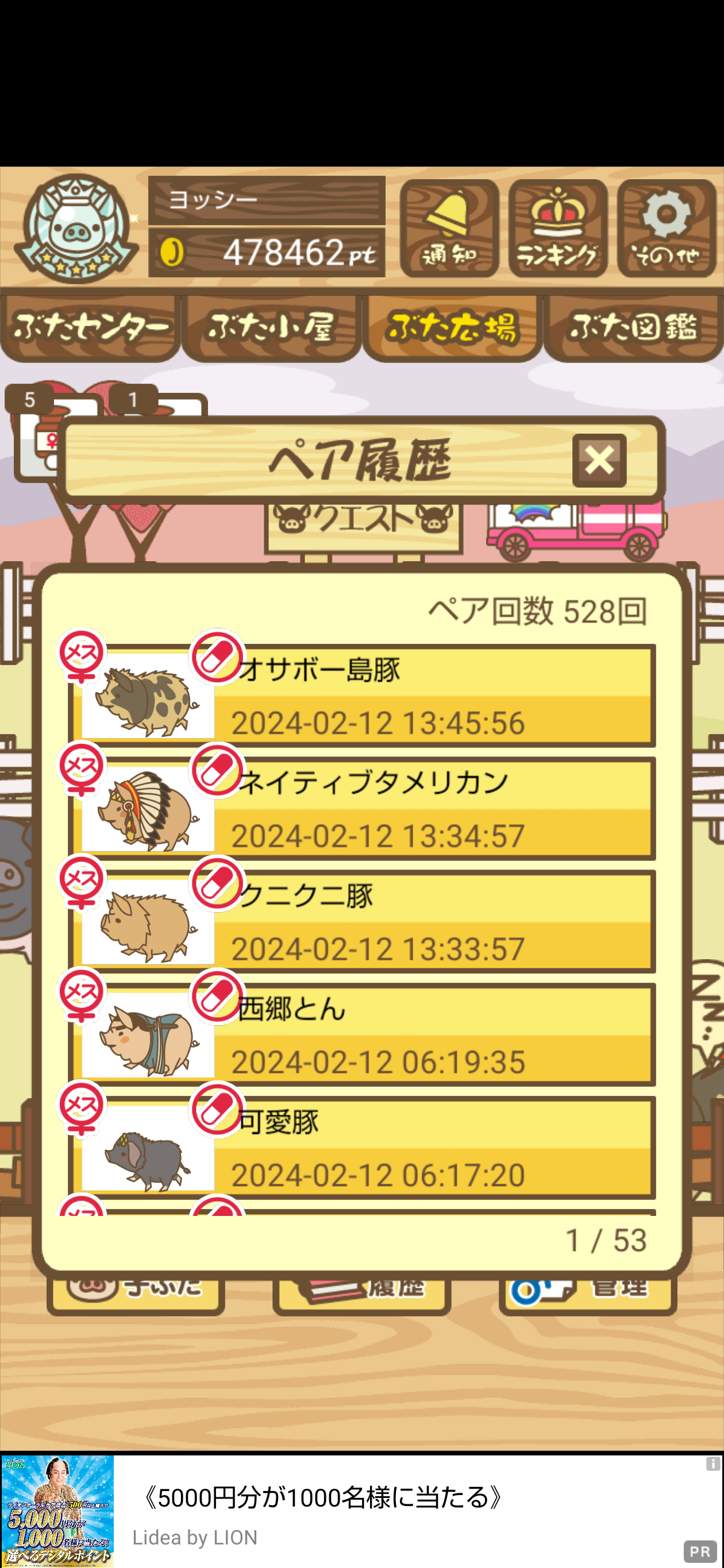Viewport: 724px width, 1568px height.
Task: Switch to ぶたセンター tab
Action: click(90, 328)
